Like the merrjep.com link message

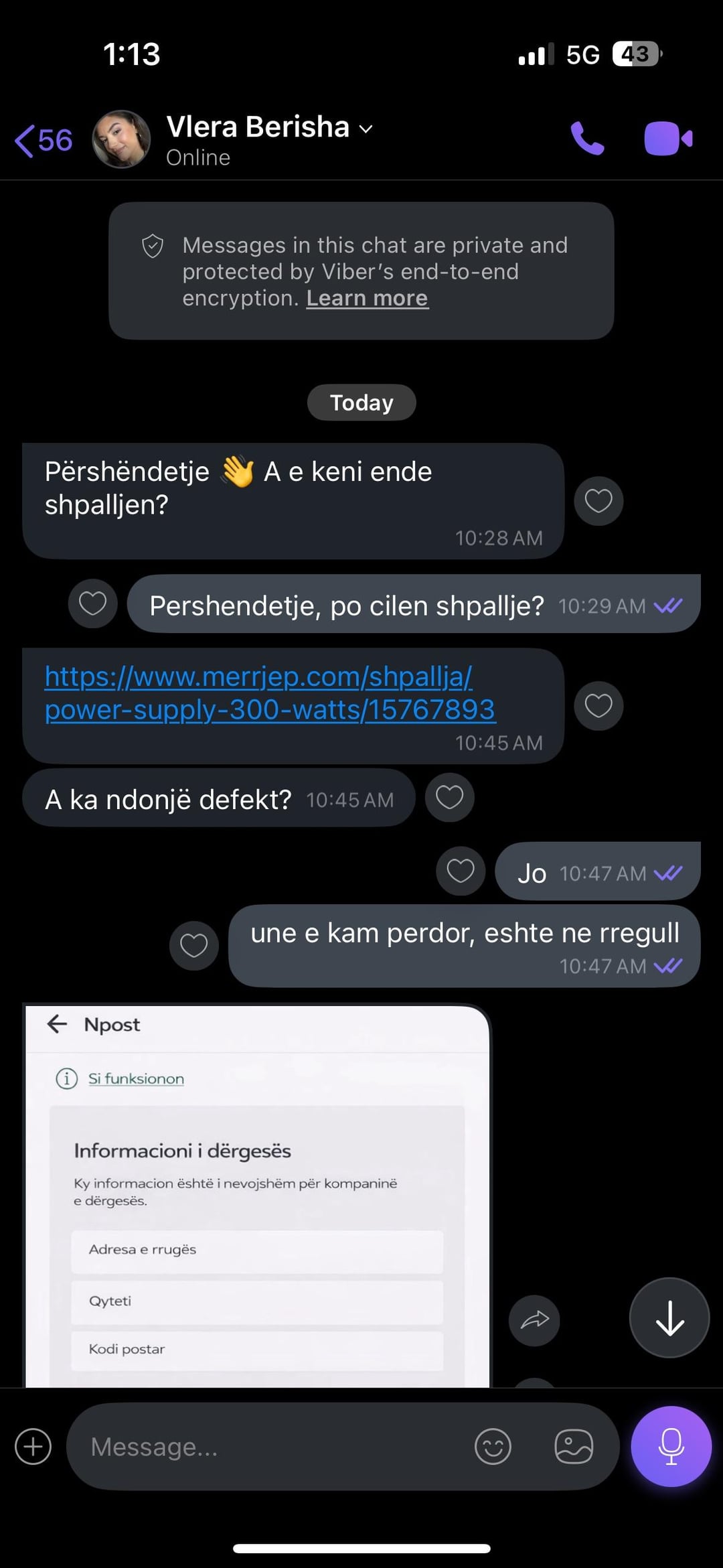click(598, 706)
